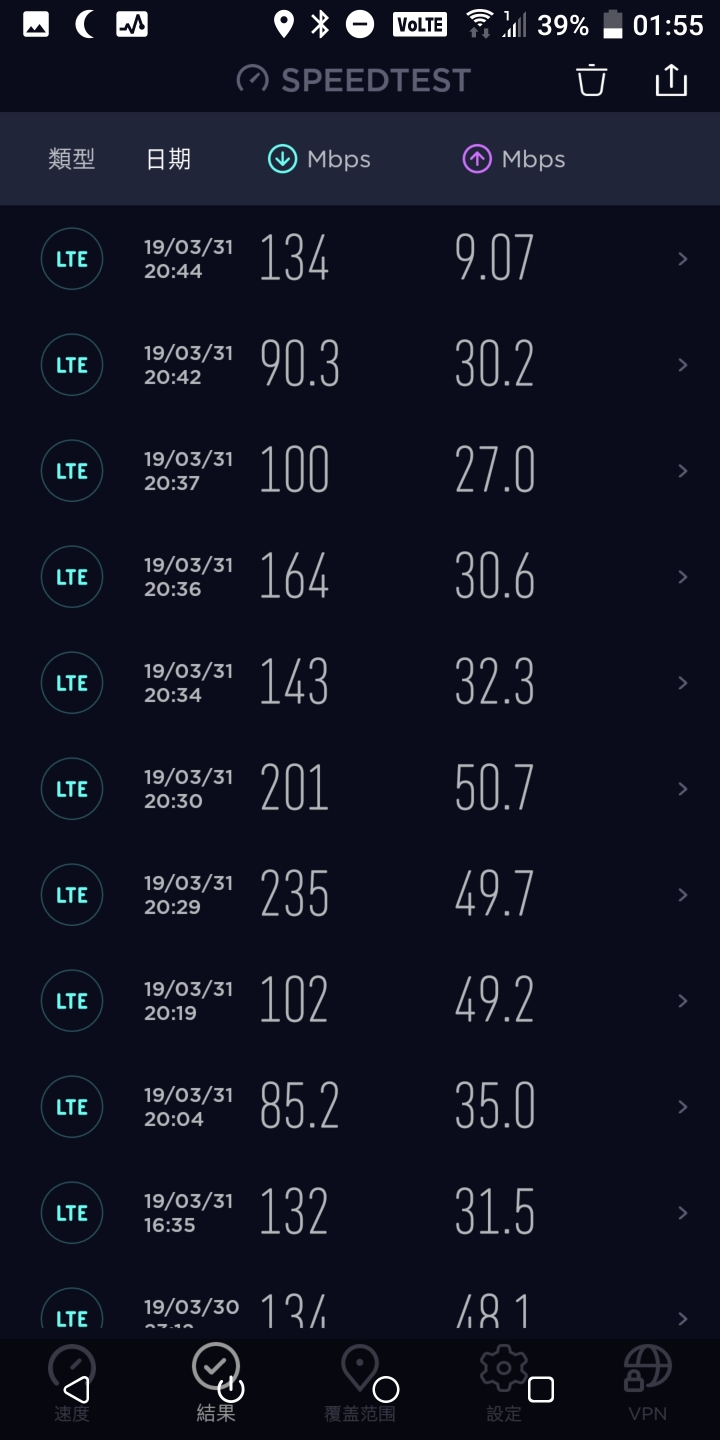Sort by download Mbps column
The height and width of the screenshot is (1440, 720).
(319, 159)
